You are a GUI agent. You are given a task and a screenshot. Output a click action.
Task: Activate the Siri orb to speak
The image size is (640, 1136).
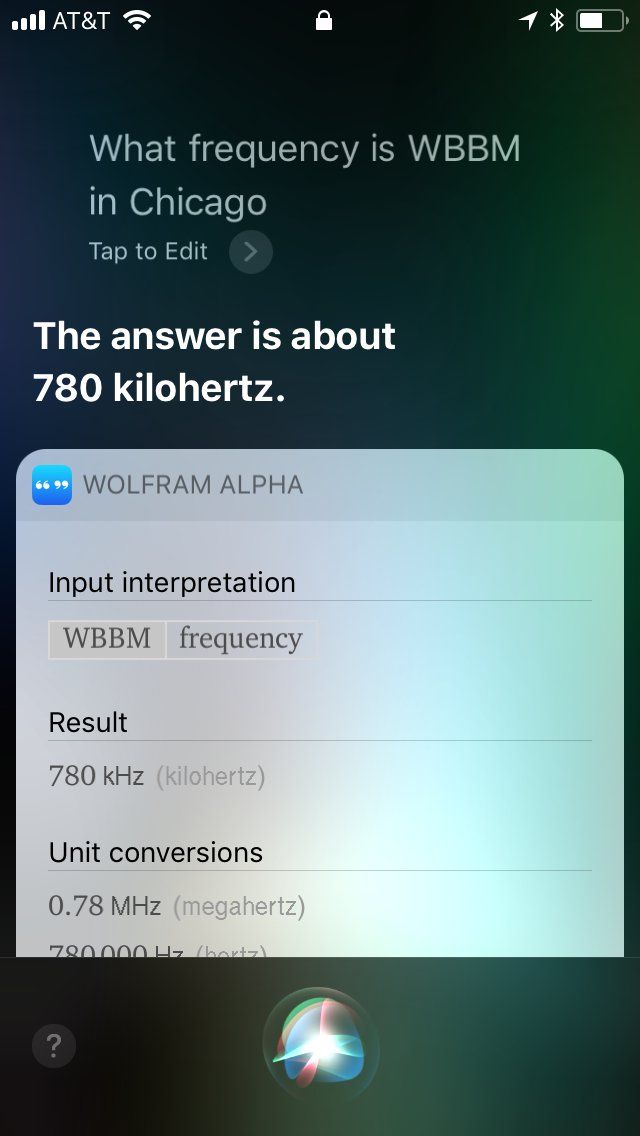click(x=321, y=1044)
